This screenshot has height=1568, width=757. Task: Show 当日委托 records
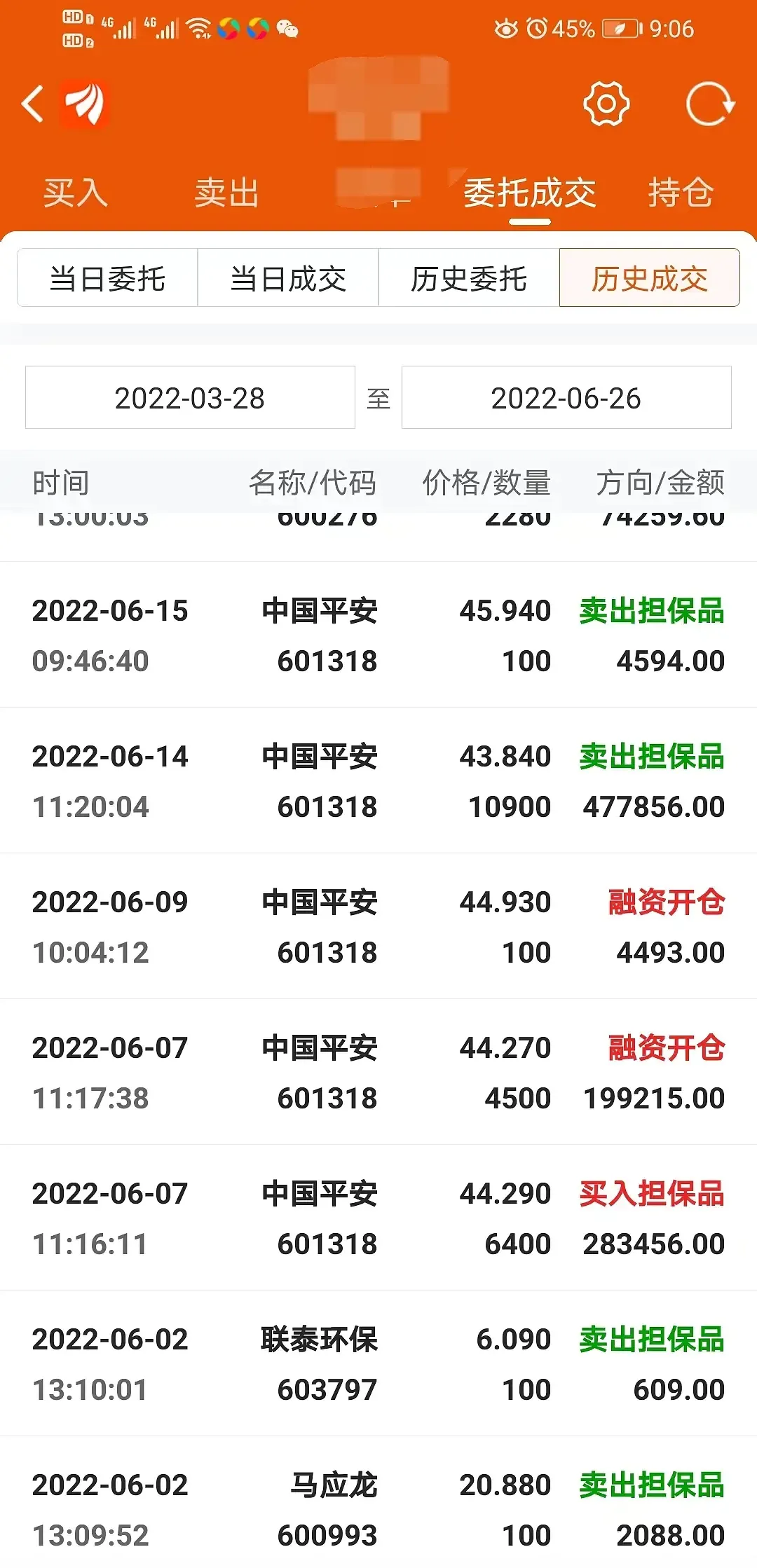(x=107, y=277)
